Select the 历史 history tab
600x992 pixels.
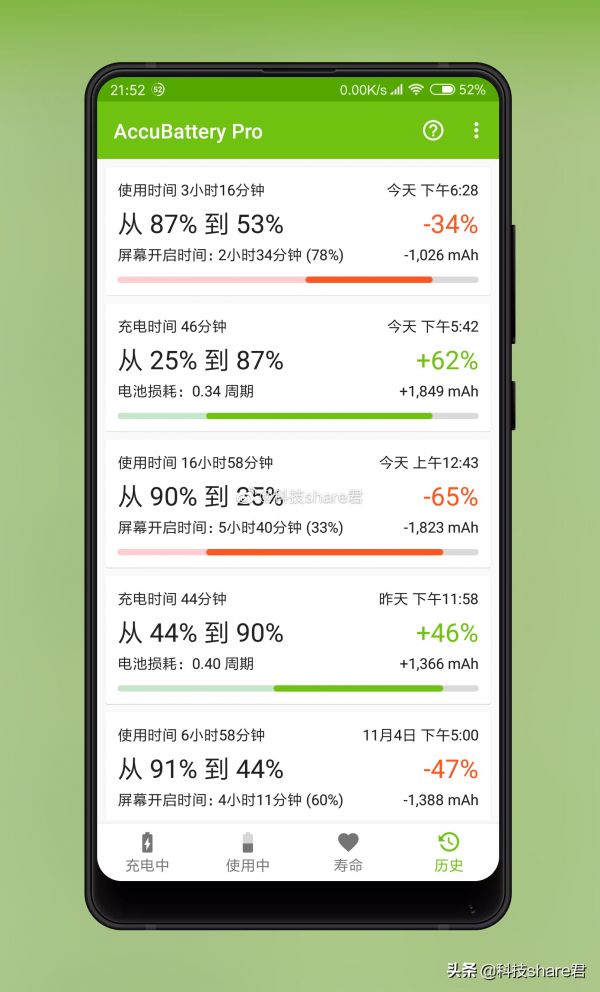(x=449, y=852)
